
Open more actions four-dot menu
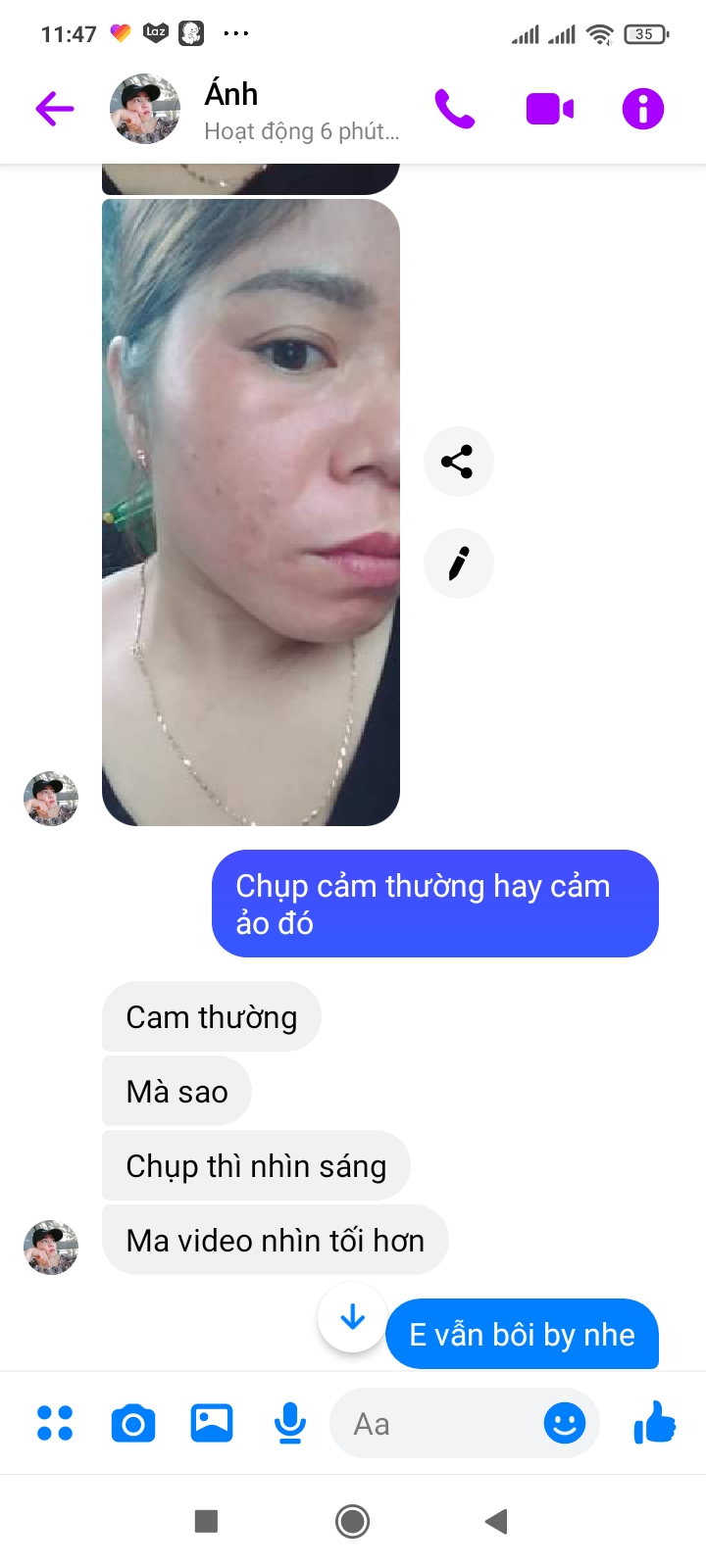[55, 1423]
